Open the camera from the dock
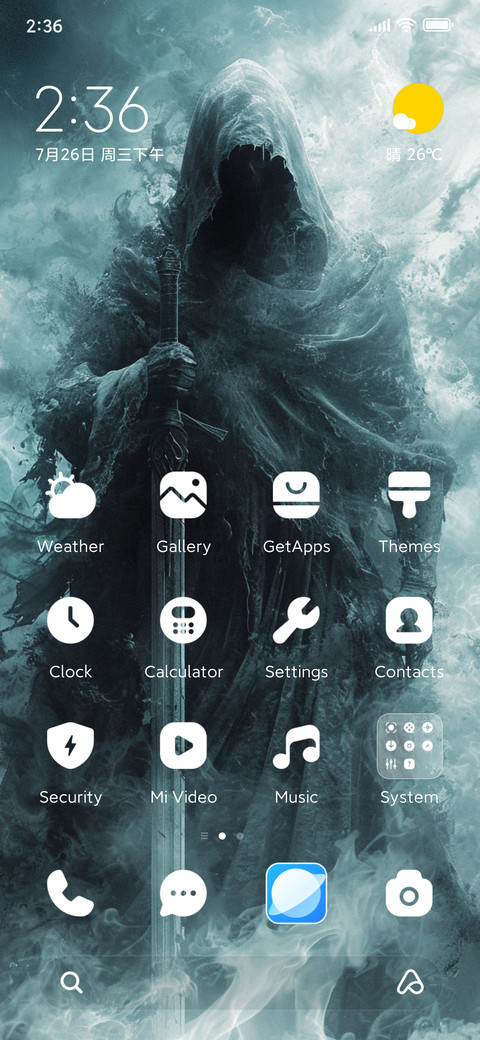This screenshot has height=1040, width=480. (x=409, y=893)
